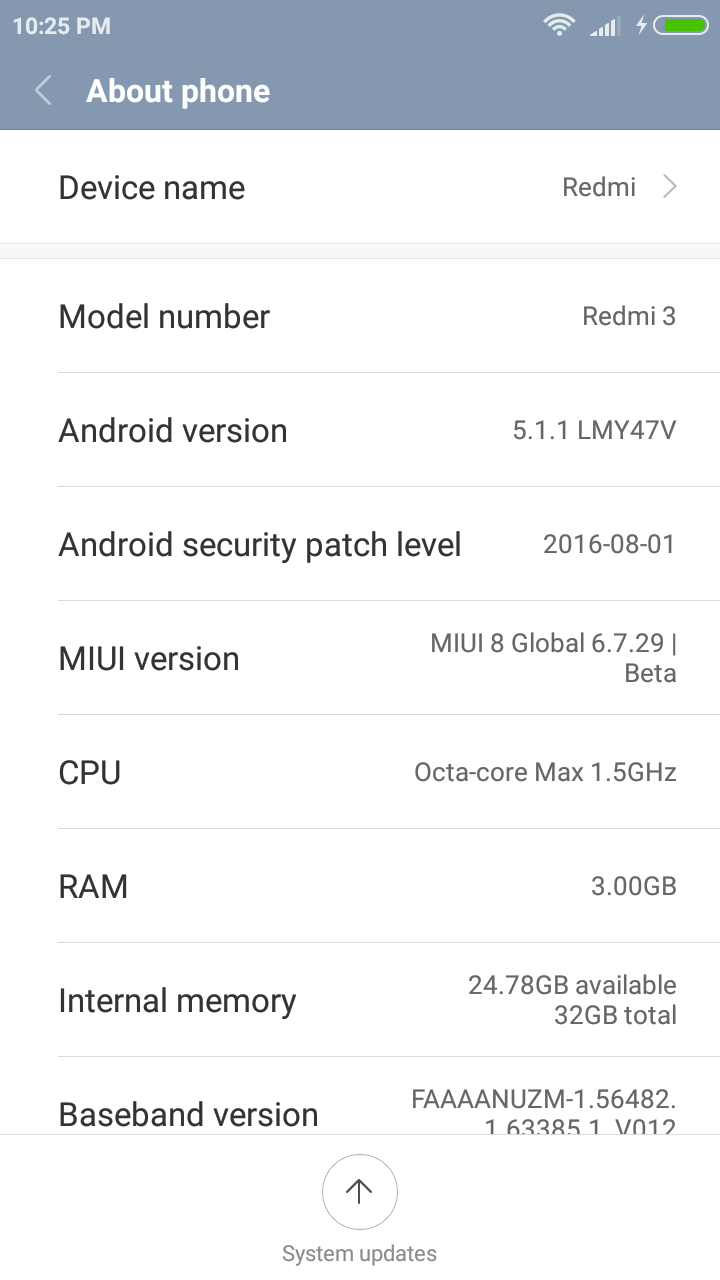720x1280 pixels.
Task: Tap the MIUI version row
Action: [x=360, y=658]
